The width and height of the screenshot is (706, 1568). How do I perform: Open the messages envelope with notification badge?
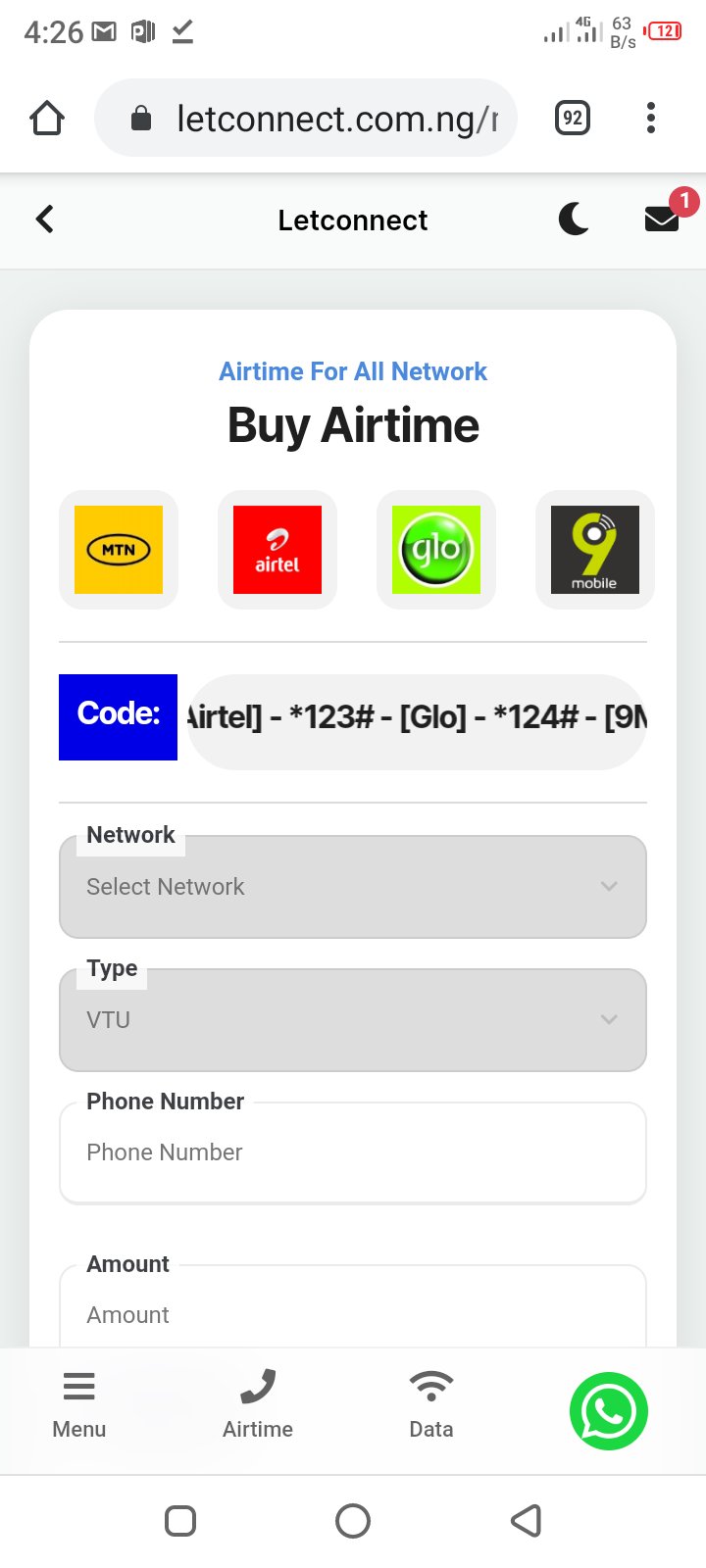[x=662, y=220]
